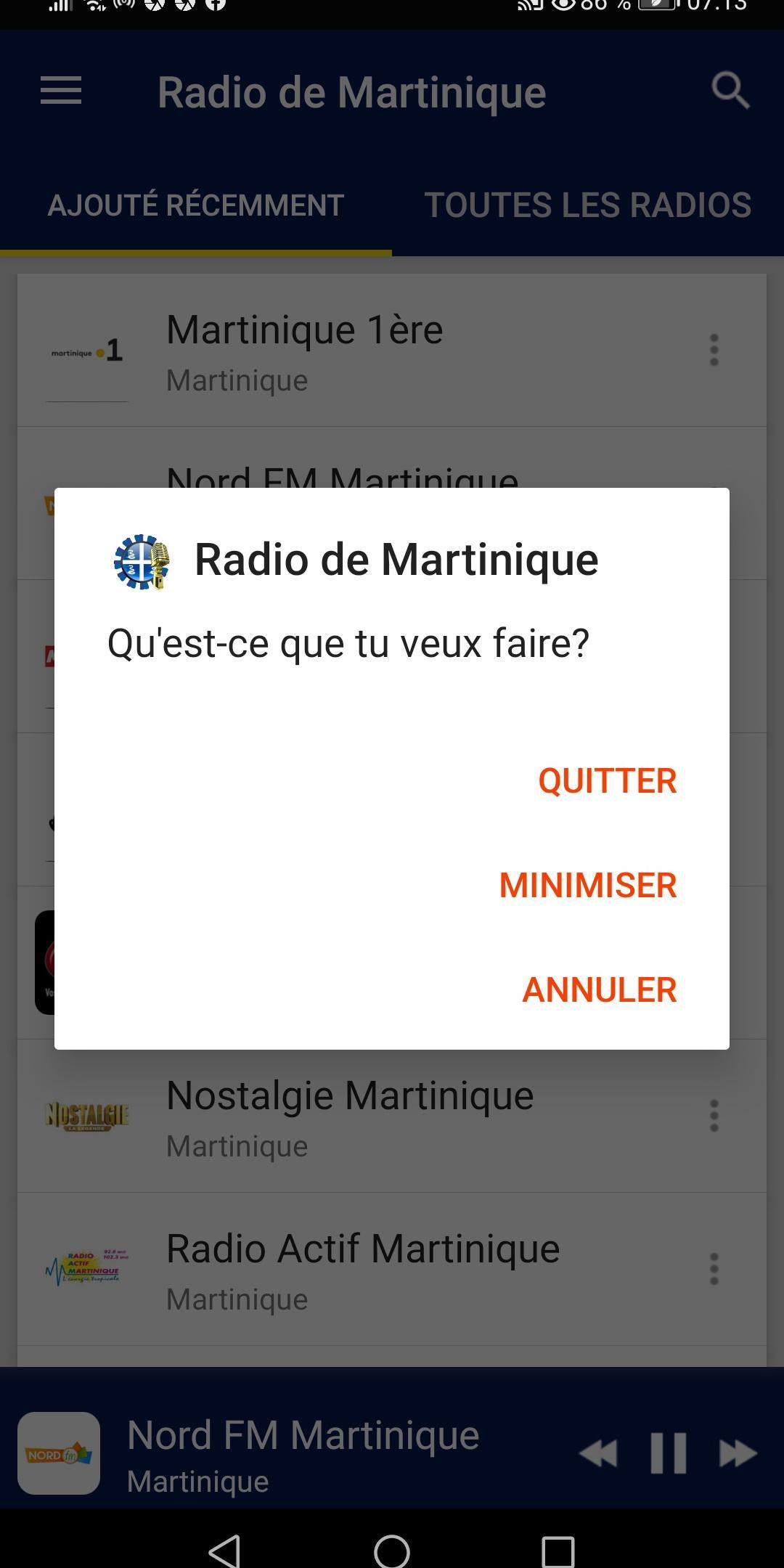This screenshot has height=1568, width=784.
Task: Open the hamburger drawer menu
Action: pos(61,91)
